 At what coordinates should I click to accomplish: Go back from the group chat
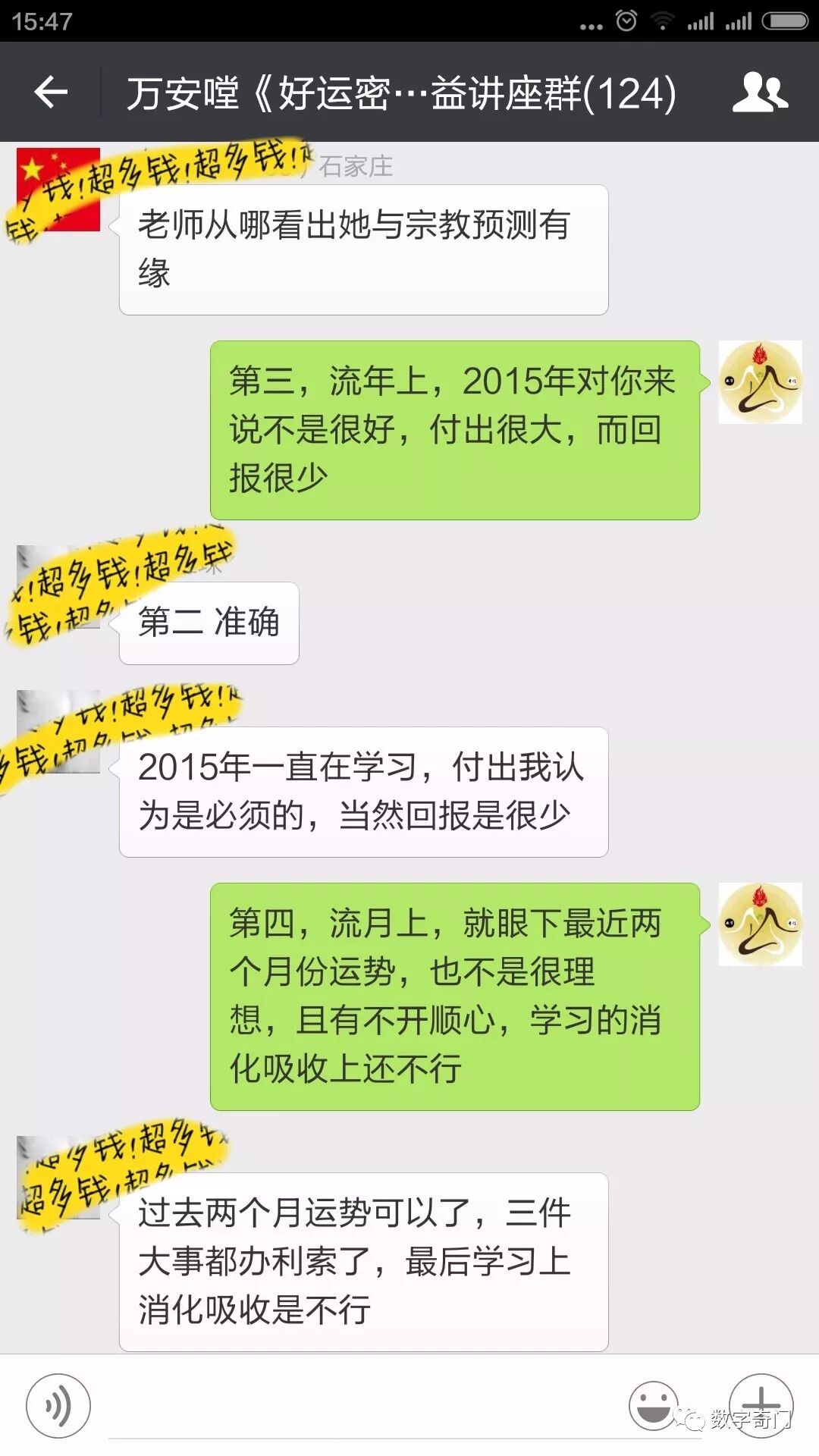52,93
